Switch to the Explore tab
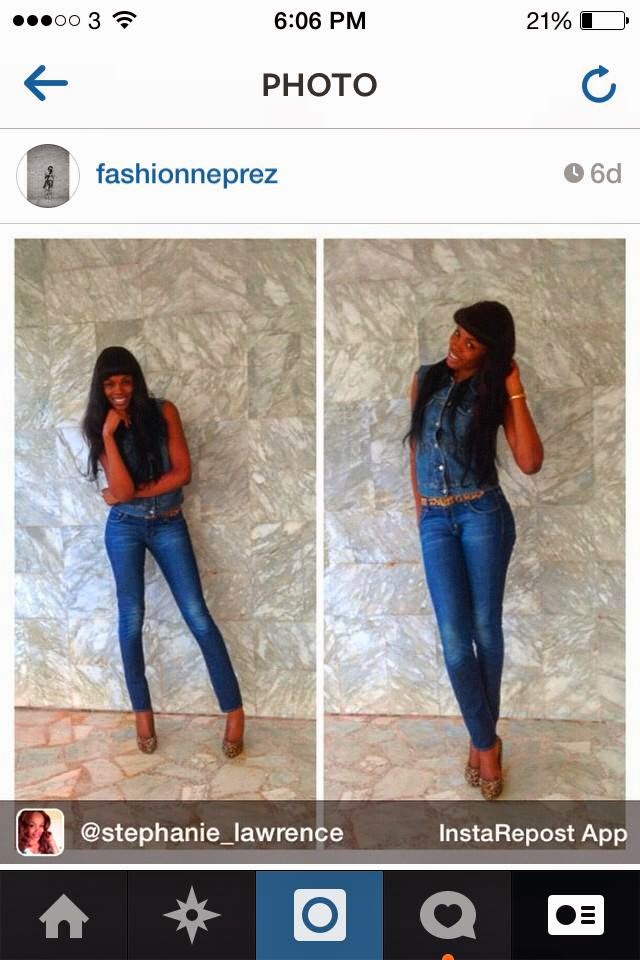The image size is (640, 960). 192,915
